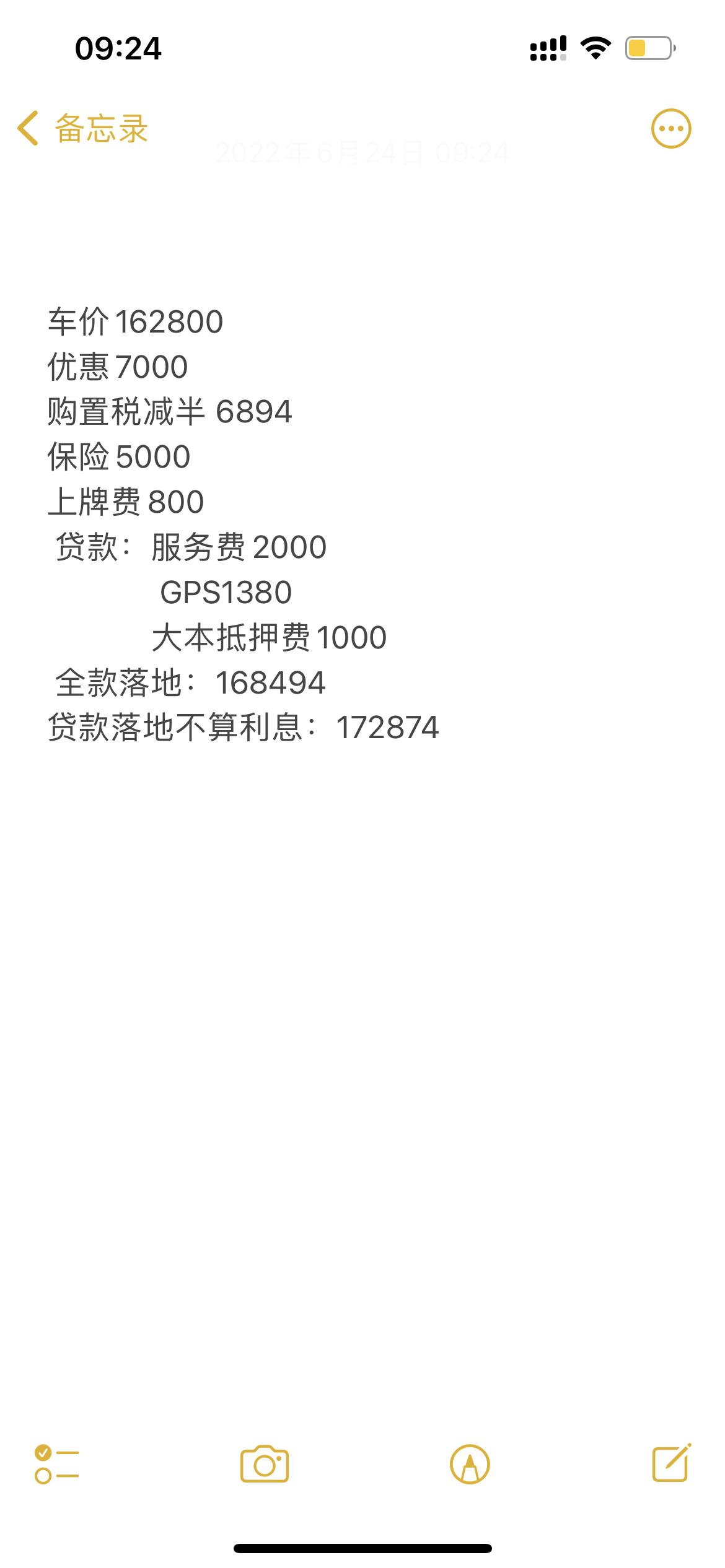Open the more options ellipsis menu
The width and height of the screenshot is (725, 1568).
click(x=671, y=129)
